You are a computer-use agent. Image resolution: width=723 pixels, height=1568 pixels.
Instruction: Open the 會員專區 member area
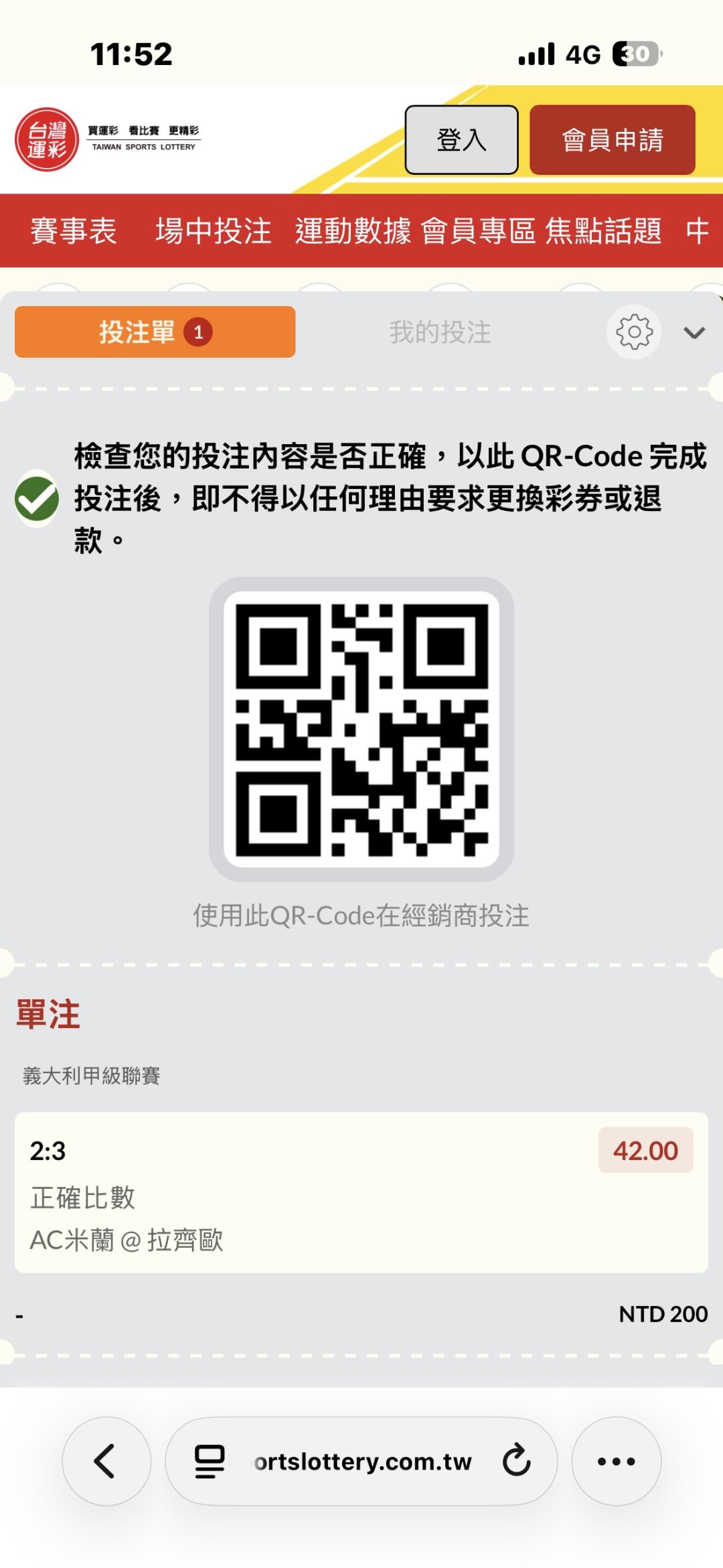478,231
